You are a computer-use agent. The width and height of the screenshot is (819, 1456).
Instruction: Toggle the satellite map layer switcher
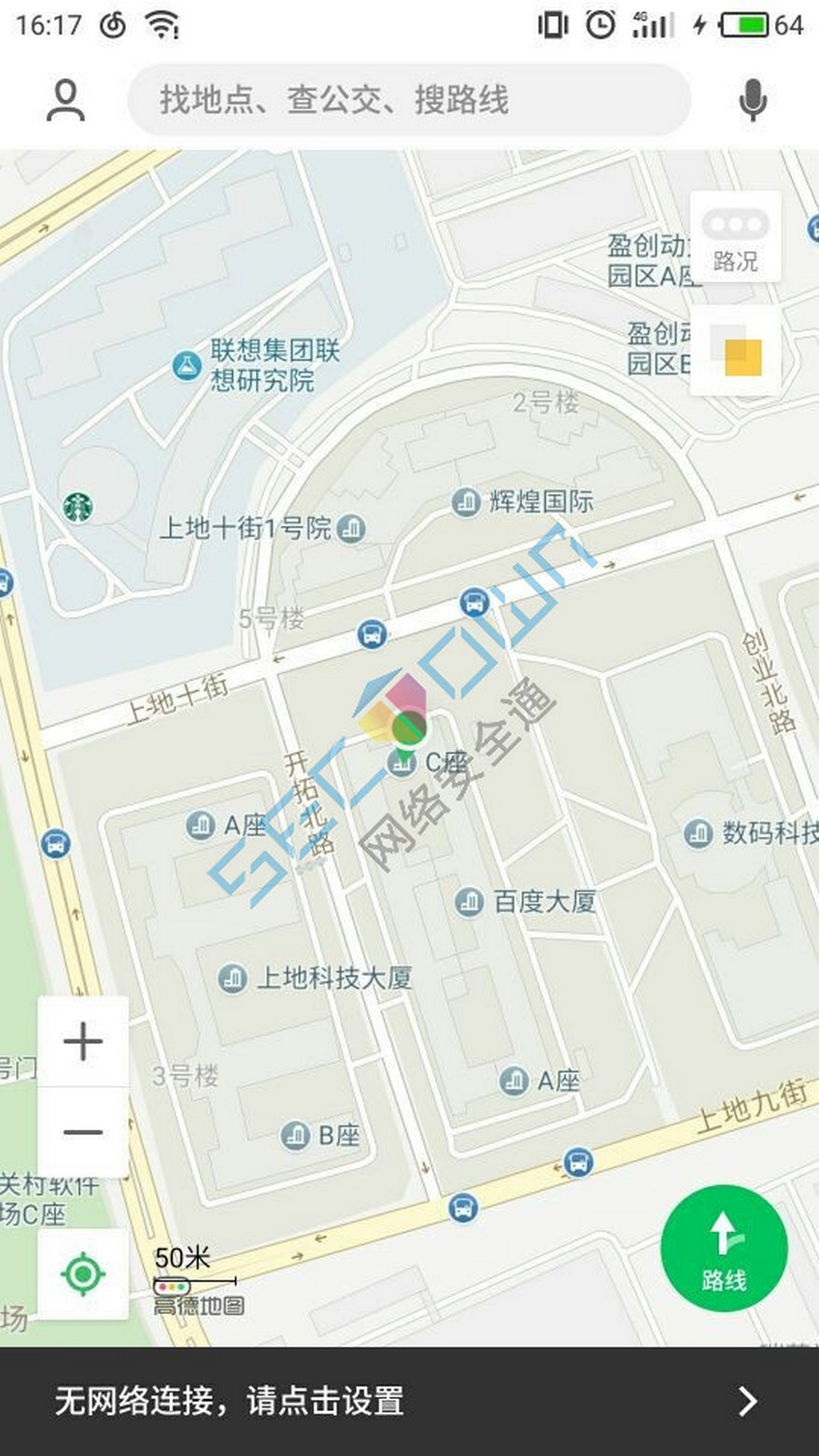pyautogui.click(x=734, y=352)
